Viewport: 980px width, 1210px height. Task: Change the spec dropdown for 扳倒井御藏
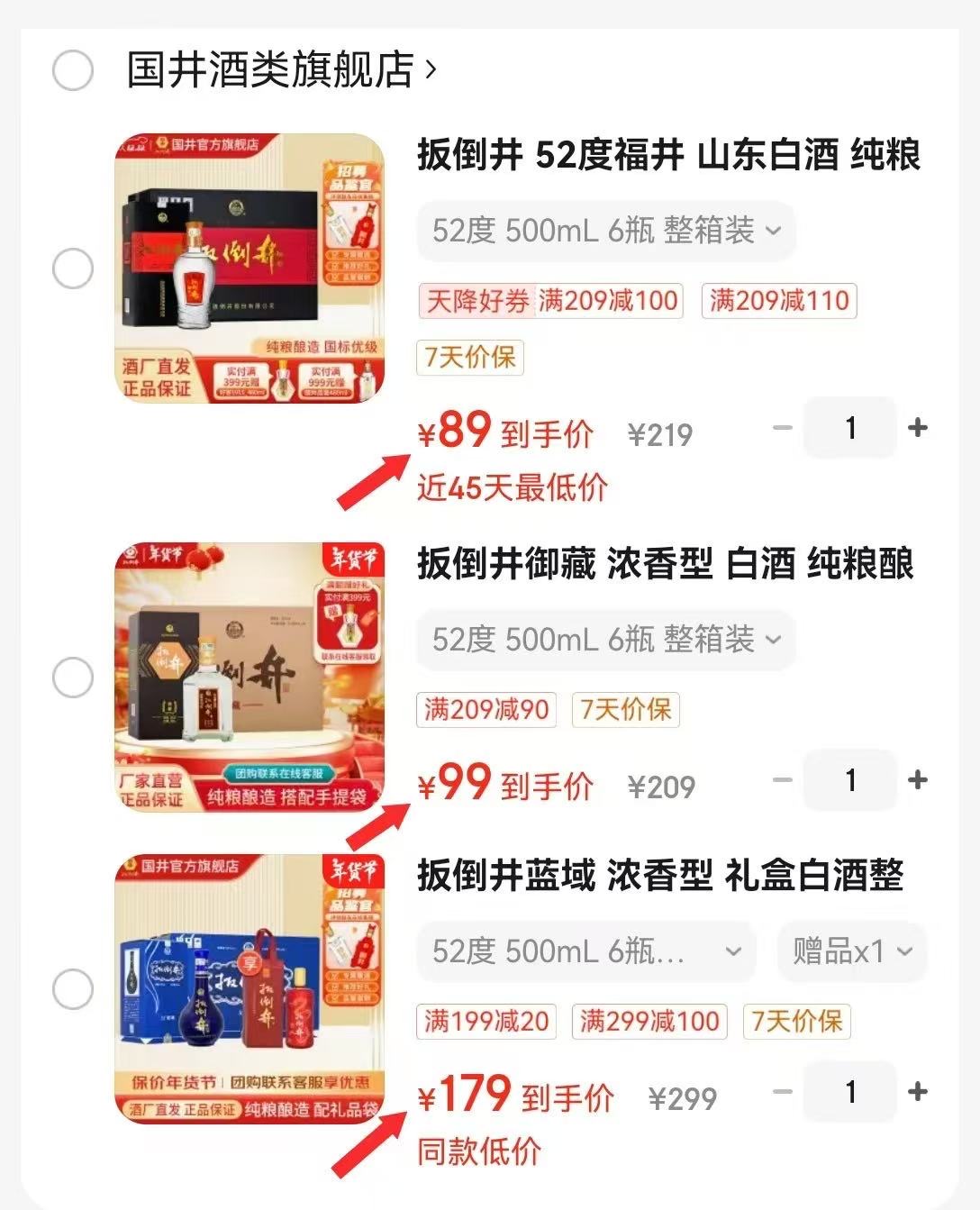coord(605,640)
